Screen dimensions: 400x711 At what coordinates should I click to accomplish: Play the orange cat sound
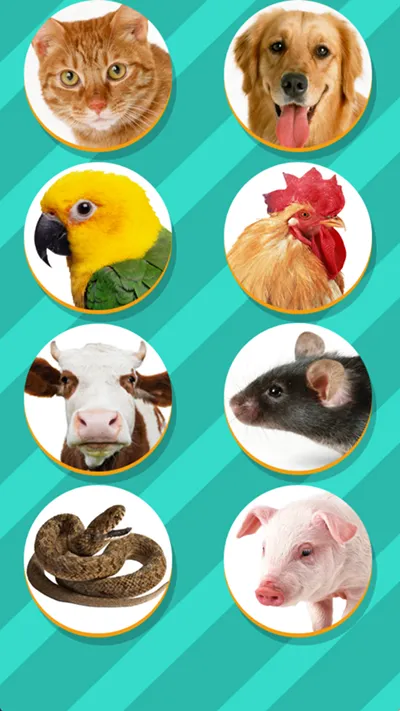tap(98, 75)
